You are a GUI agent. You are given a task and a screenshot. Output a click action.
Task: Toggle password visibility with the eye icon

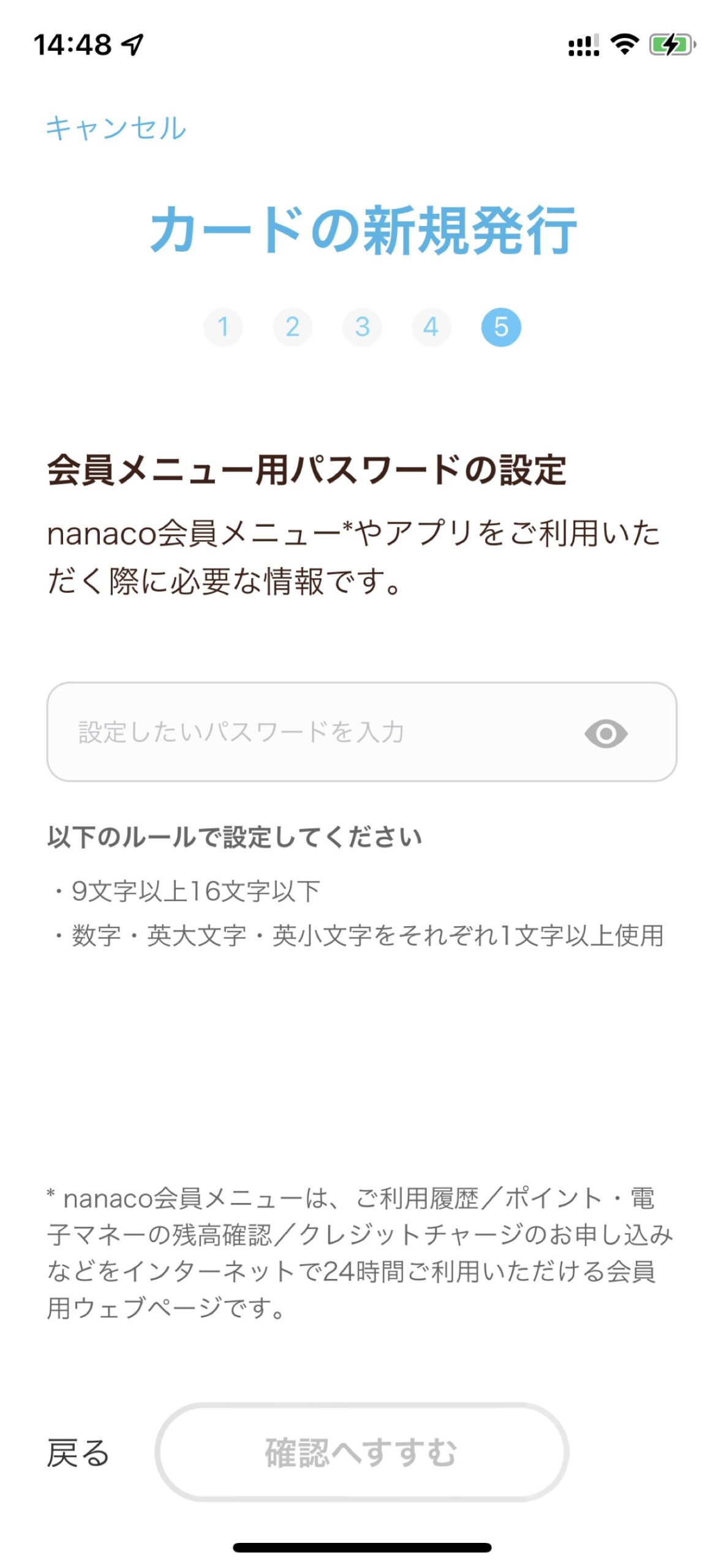coord(606,733)
